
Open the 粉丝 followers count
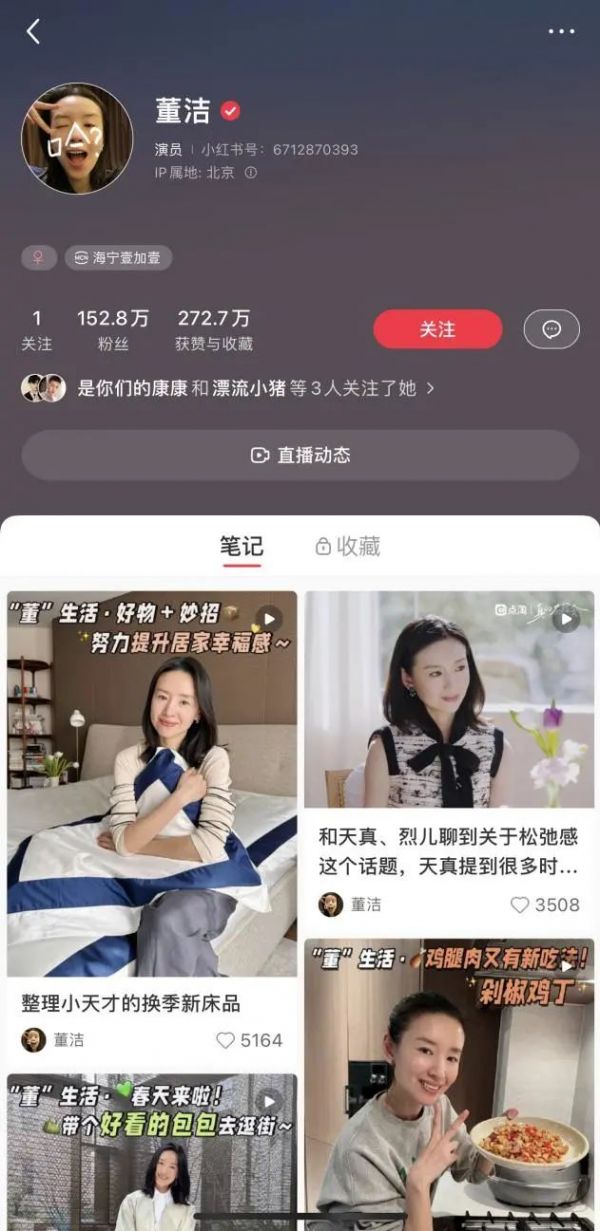pyautogui.click(x=113, y=329)
